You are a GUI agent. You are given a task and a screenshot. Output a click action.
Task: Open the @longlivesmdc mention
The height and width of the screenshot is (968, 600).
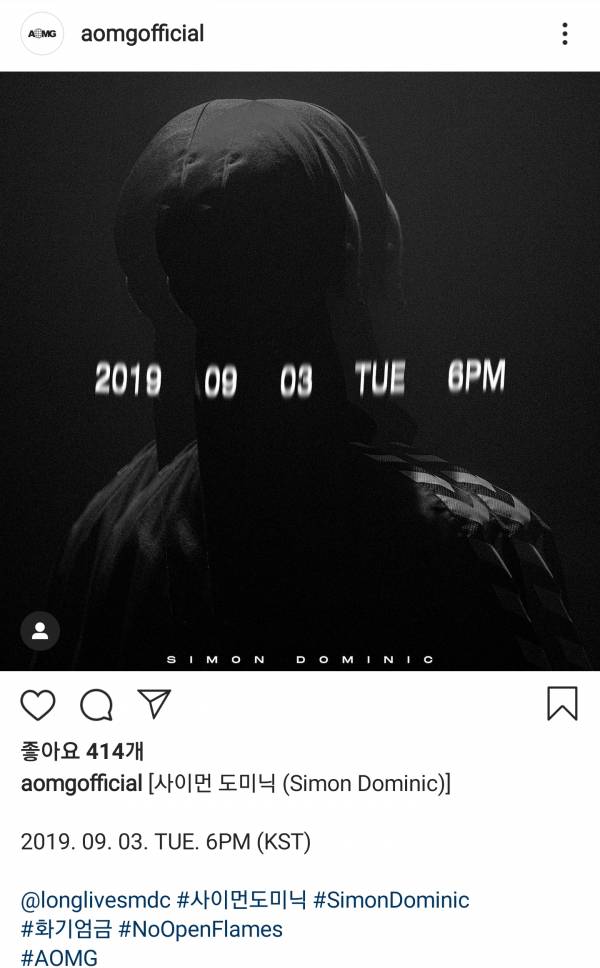pyautogui.click(x=95, y=900)
